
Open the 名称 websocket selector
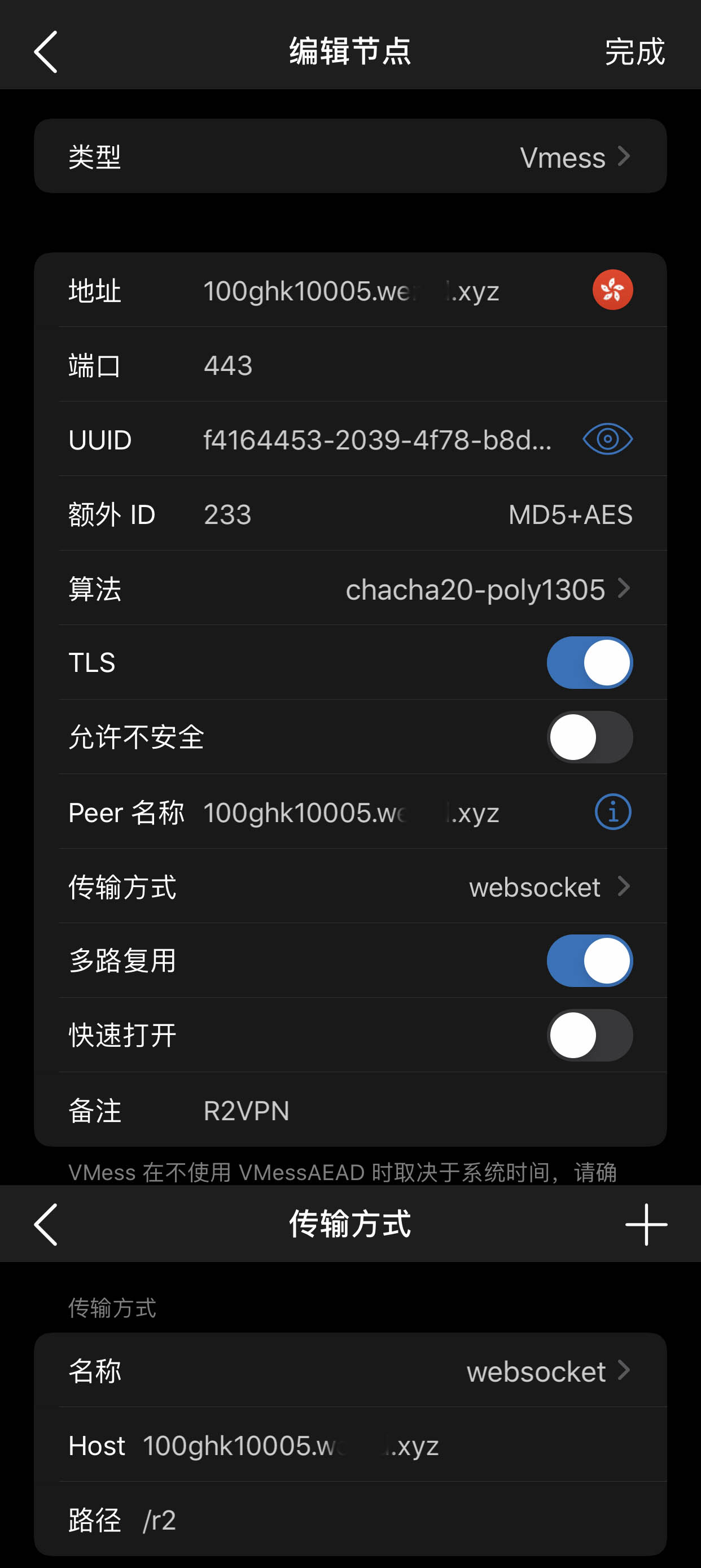click(536, 1371)
